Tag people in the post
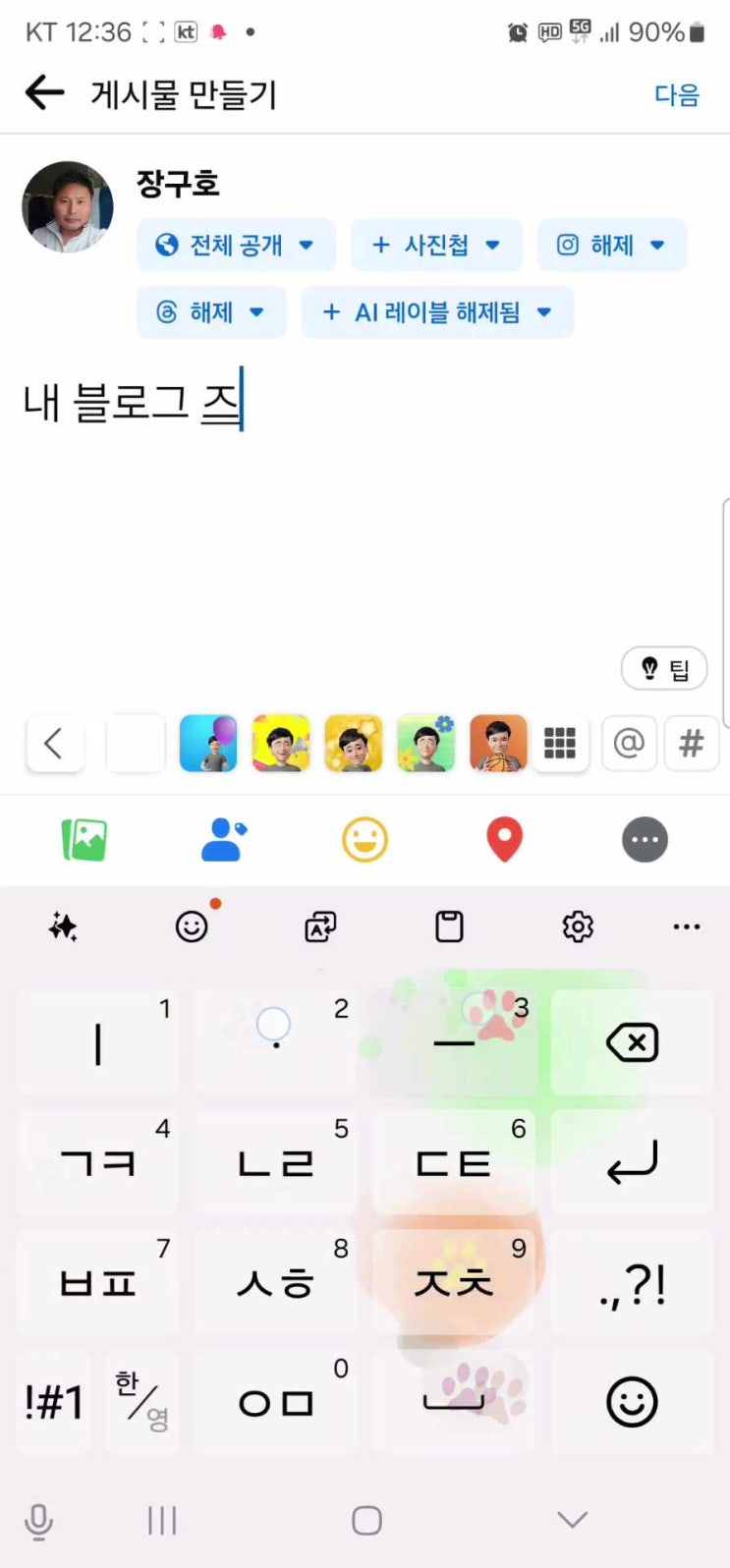 coord(223,840)
